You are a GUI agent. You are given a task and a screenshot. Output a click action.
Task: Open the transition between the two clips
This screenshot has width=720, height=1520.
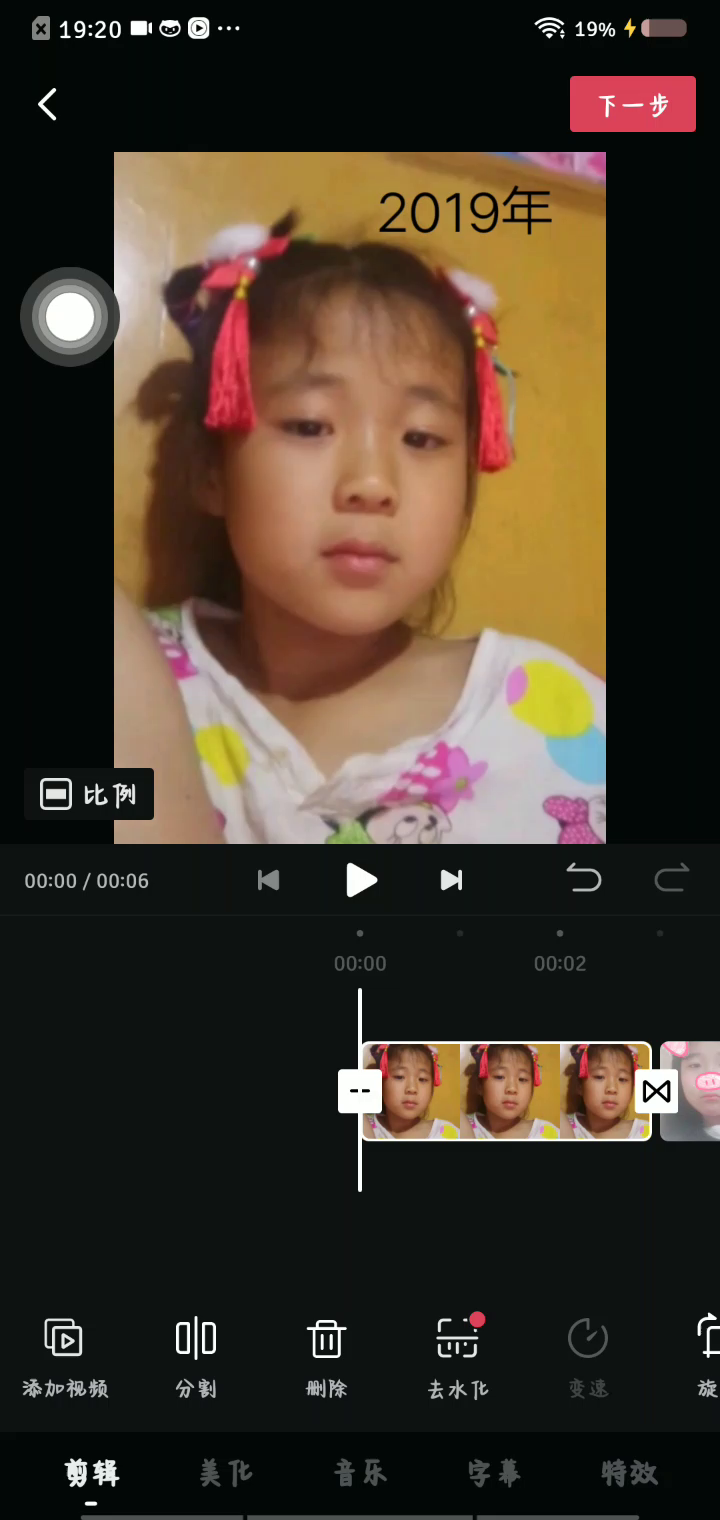pyautogui.click(x=656, y=1091)
